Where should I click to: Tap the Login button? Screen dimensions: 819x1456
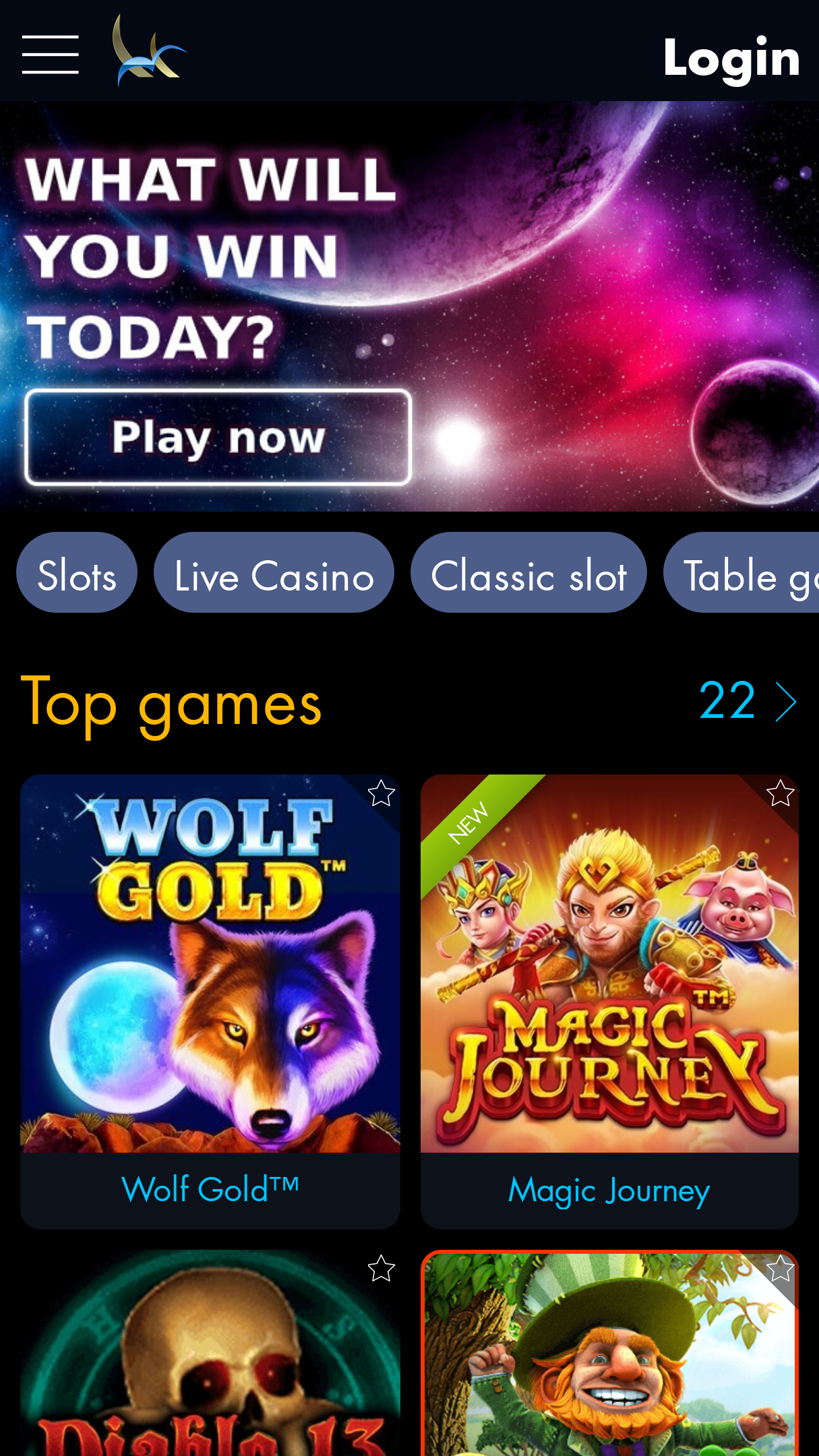[x=731, y=59]
